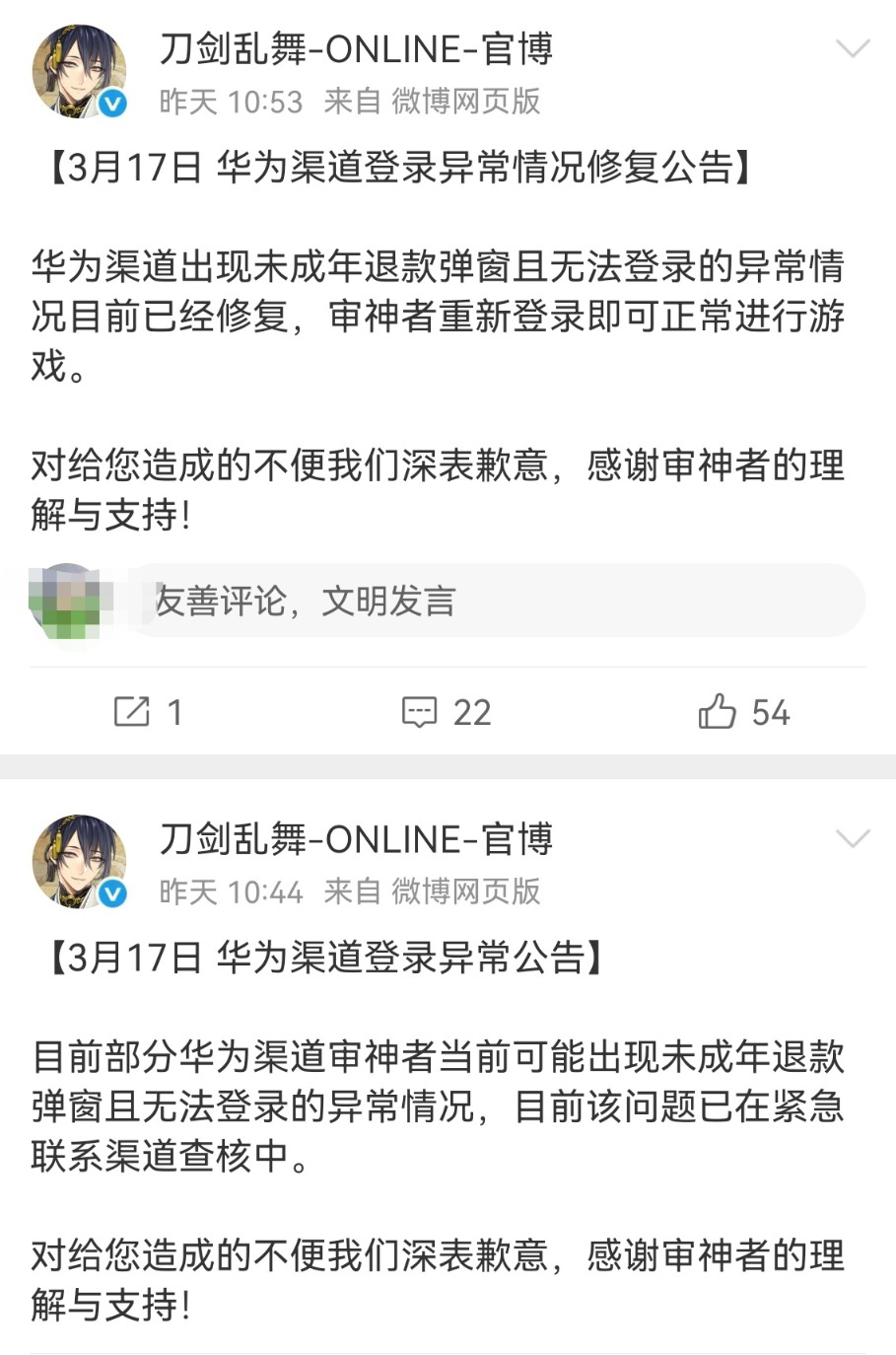
Task: Like the 10:53 post with 54 likes
Action: [743, 712]
